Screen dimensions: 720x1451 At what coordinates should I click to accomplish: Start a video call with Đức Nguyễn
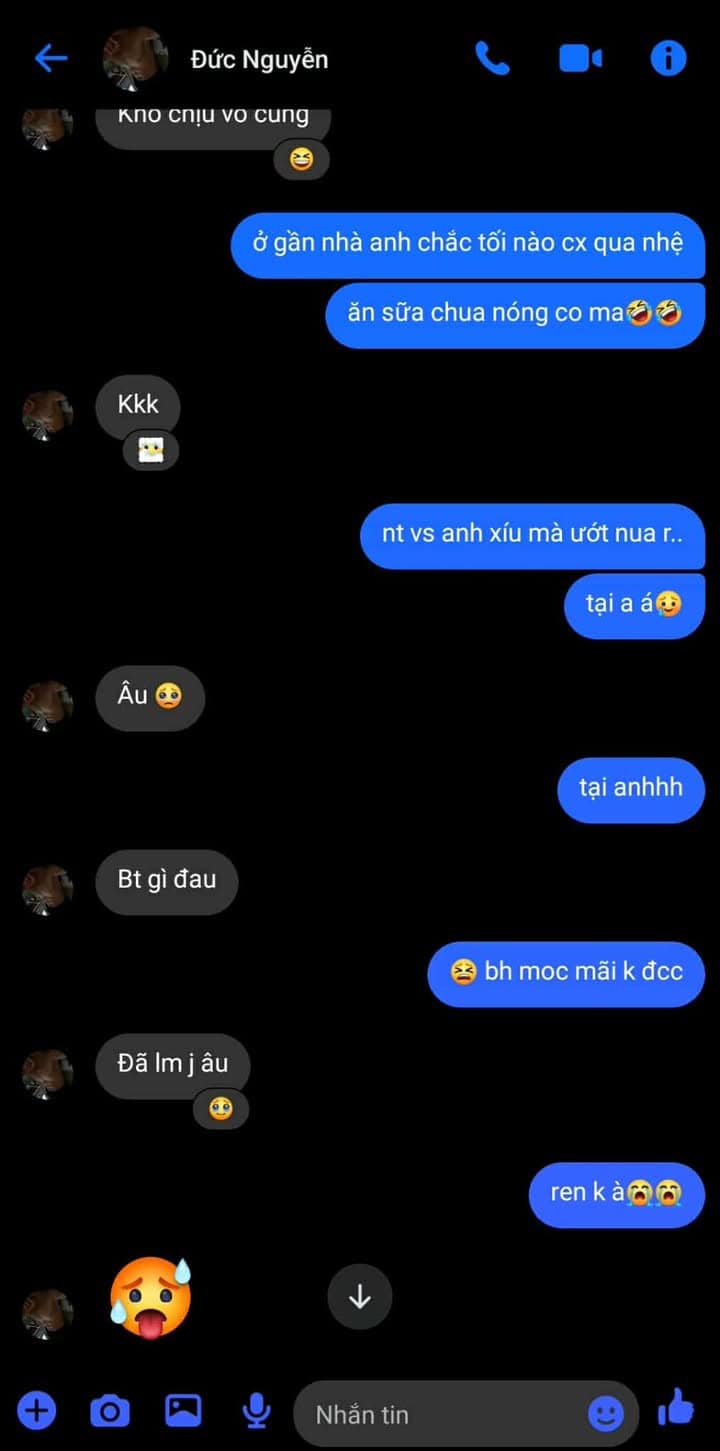(x=580, y=59)
